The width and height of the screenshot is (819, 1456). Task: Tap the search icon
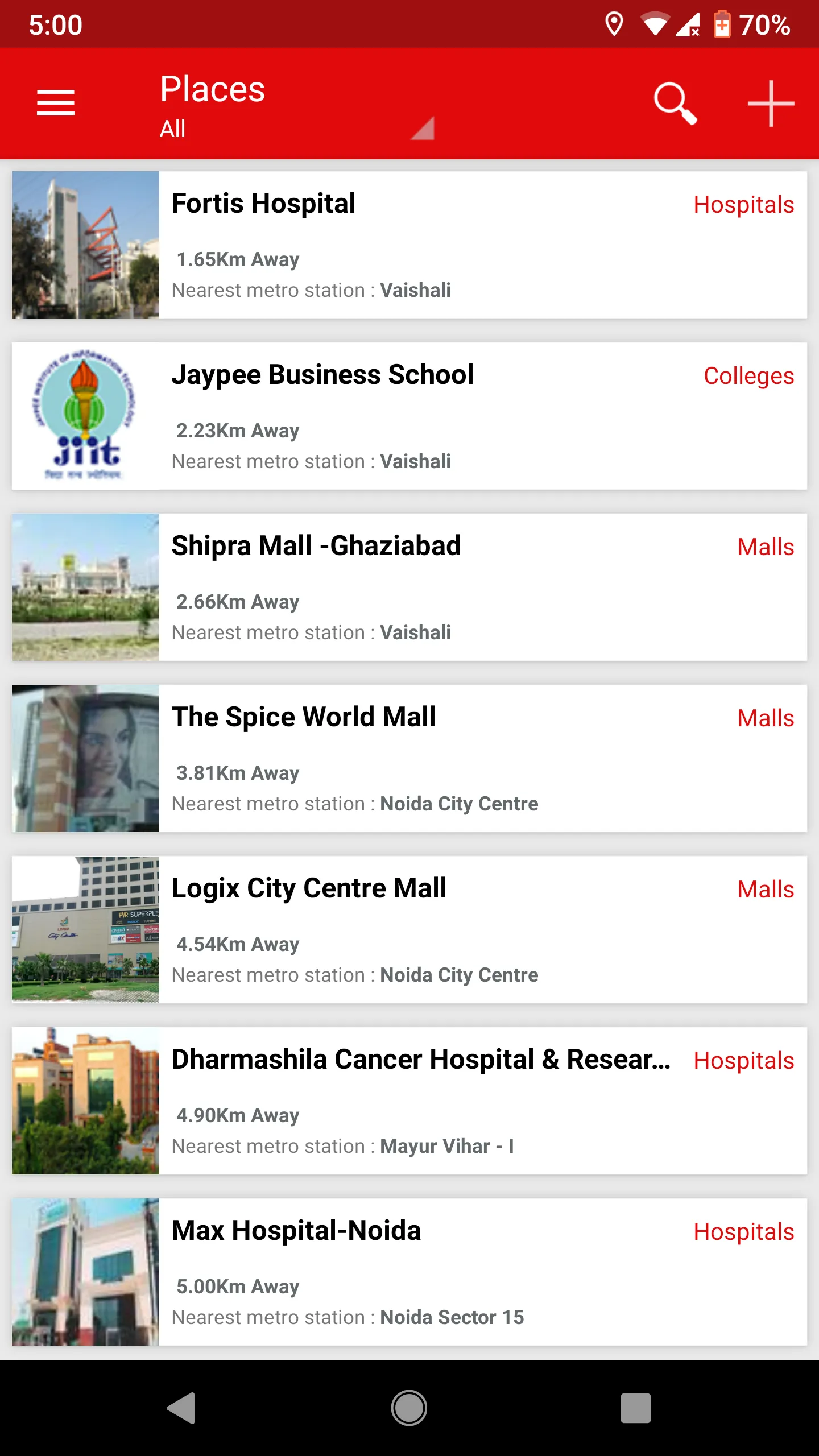click(676, 103)
